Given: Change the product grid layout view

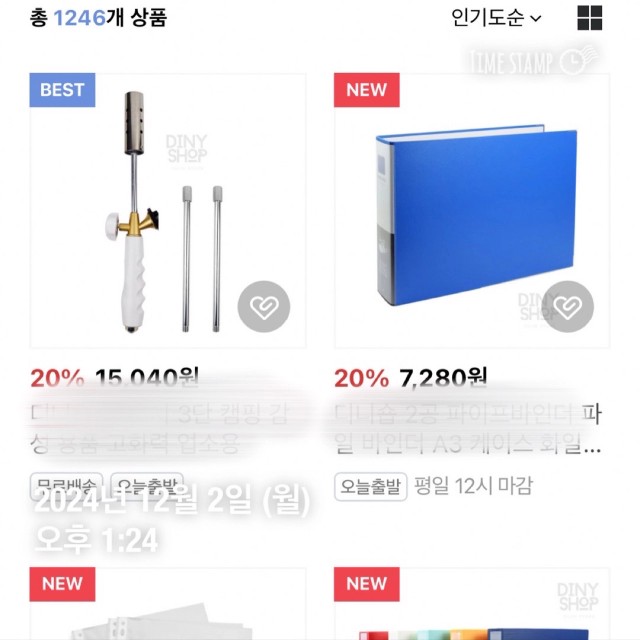Looking at the screenshot, I should point(590,18).
